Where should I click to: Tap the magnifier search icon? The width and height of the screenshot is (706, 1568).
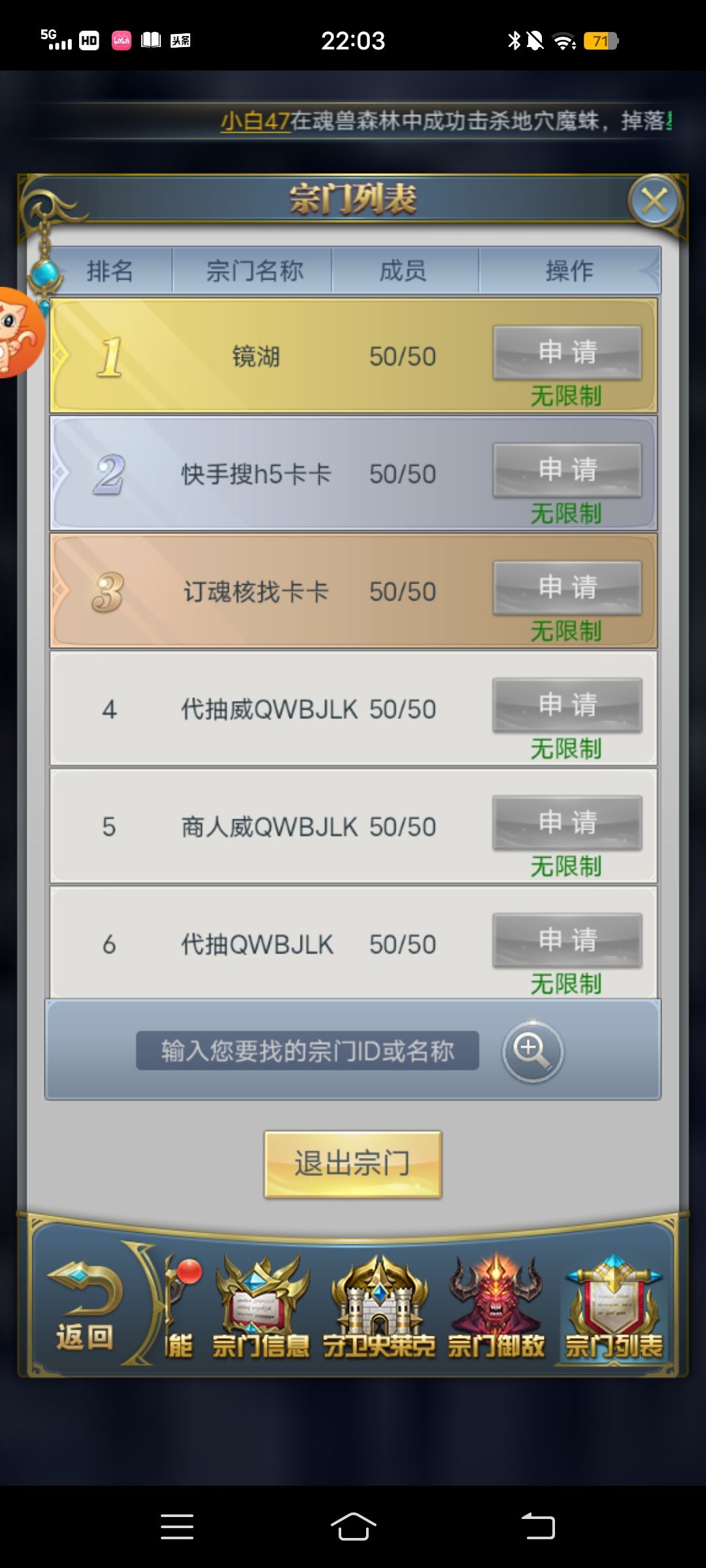pyautogui.click(x=532, y=1051)
